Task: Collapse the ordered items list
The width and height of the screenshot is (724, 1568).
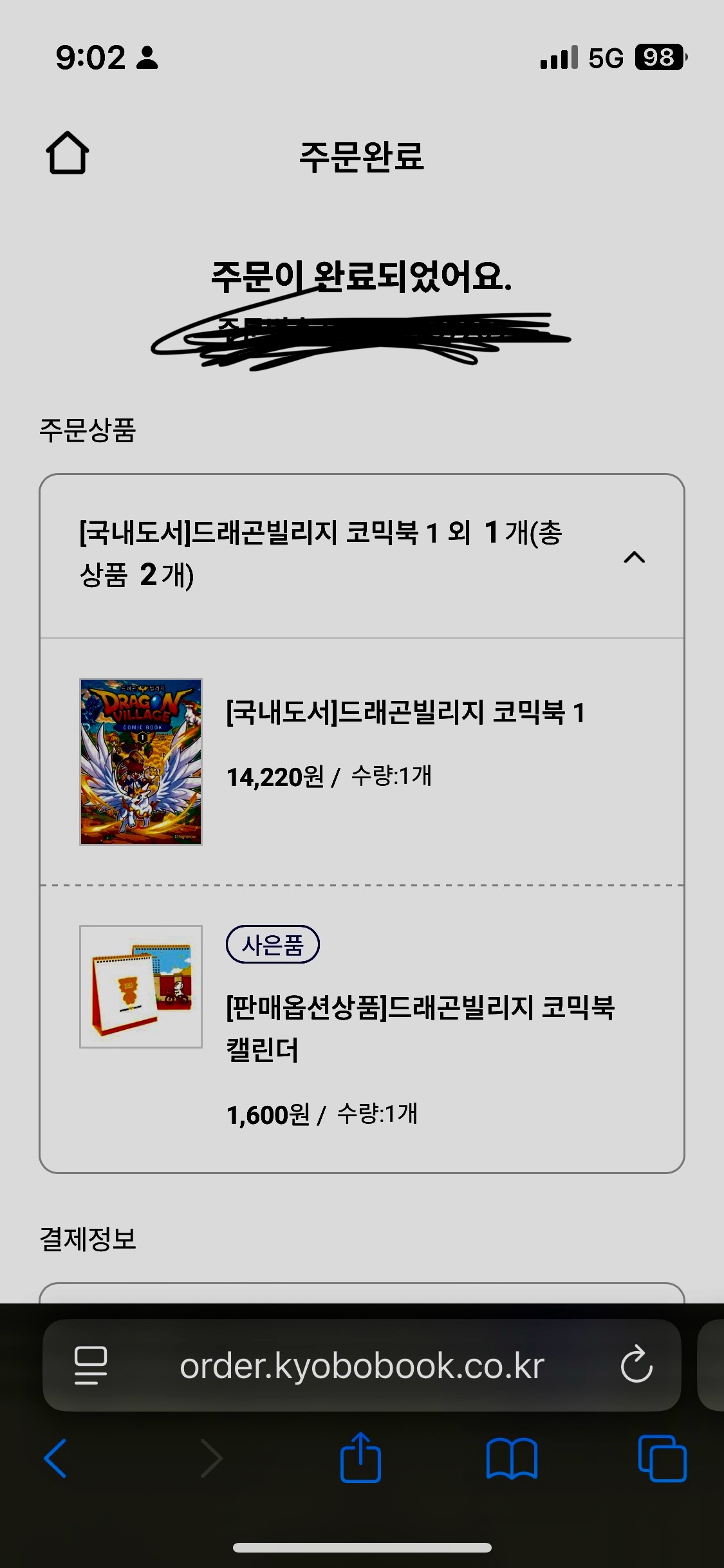Action: pos(634,557)
